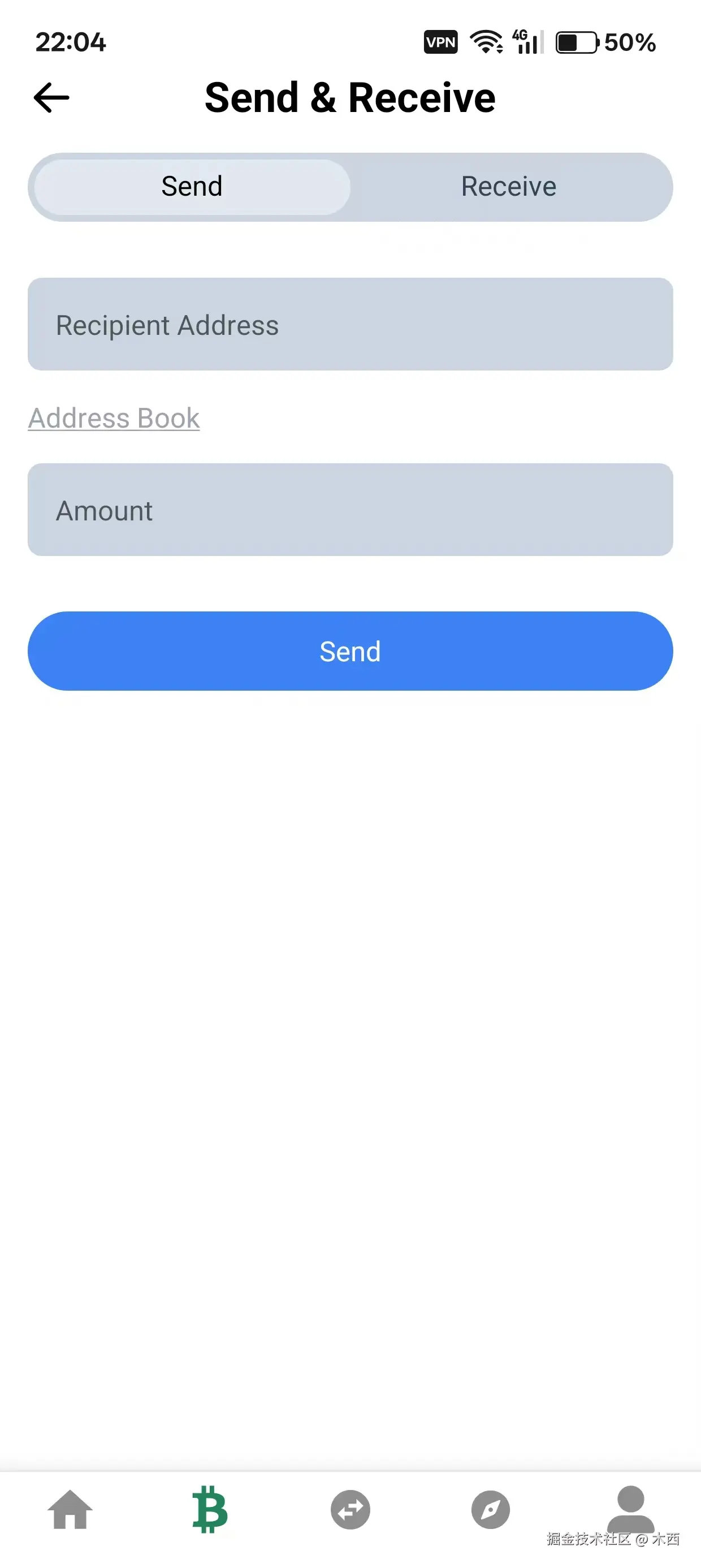Open the Bitcoin wallet icon
Image resolution: width=701 pixels, height=1568 pixels.
click(x=210, y=1510)
